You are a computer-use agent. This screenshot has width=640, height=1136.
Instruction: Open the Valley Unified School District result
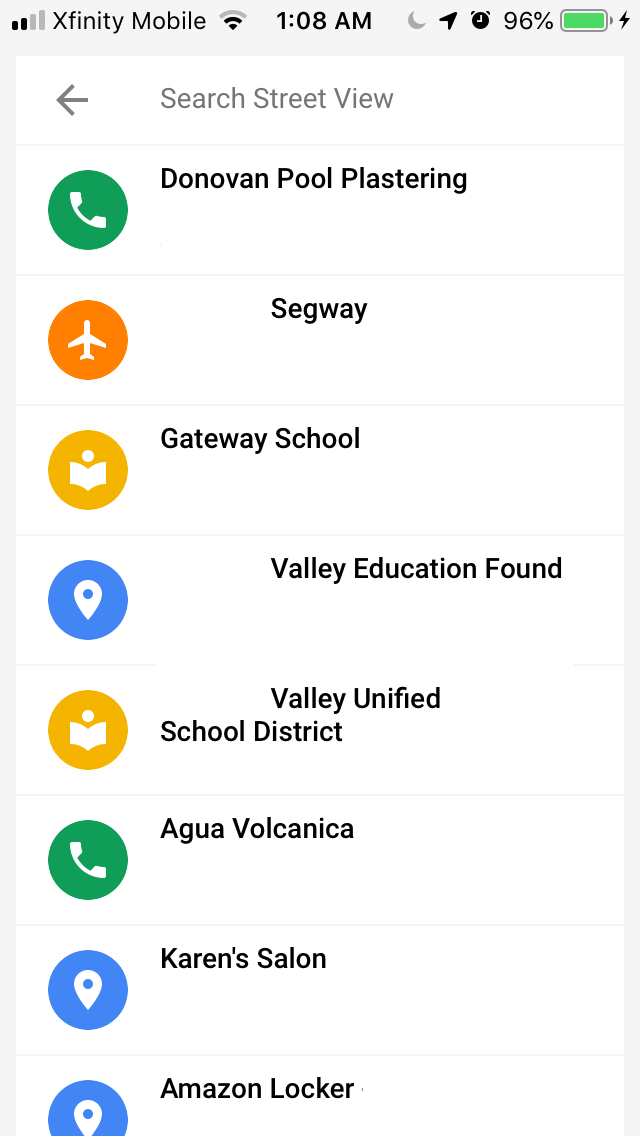[x=300, y=716]
